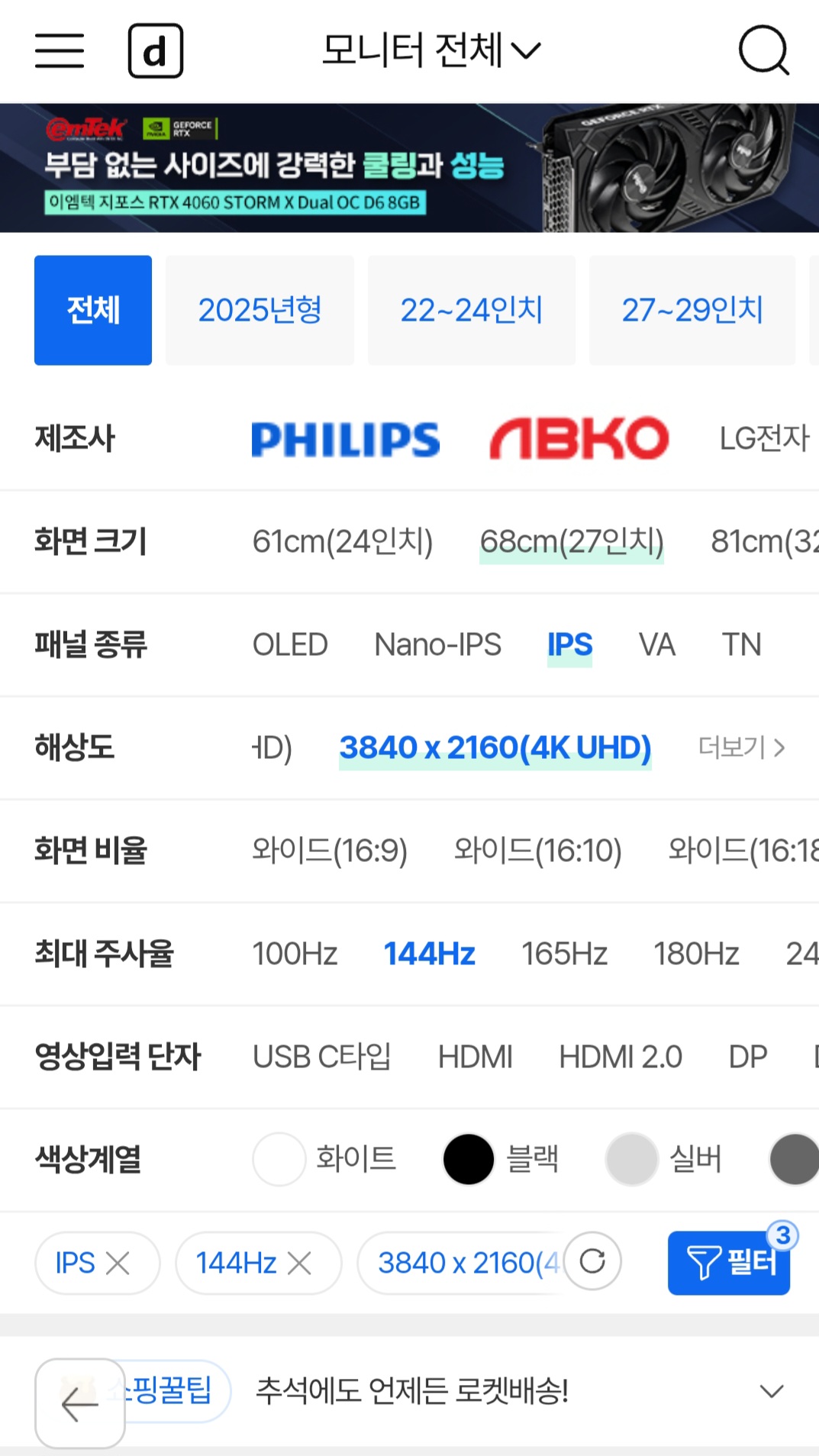Expand the 모니터 전체 category dropdown
Screen dimensions: 819x1456
(x=431, y=50)
